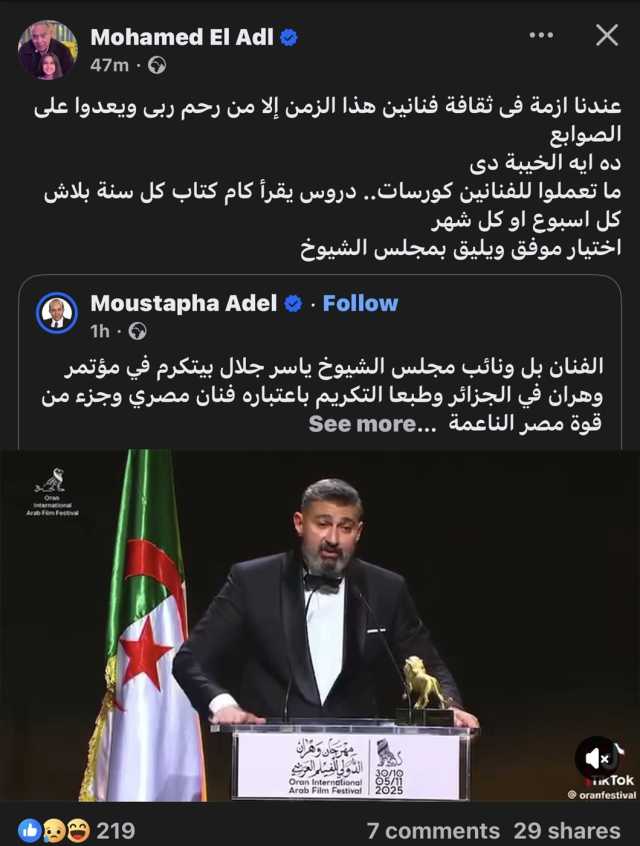Unmute the video sound

pos(596,757)
